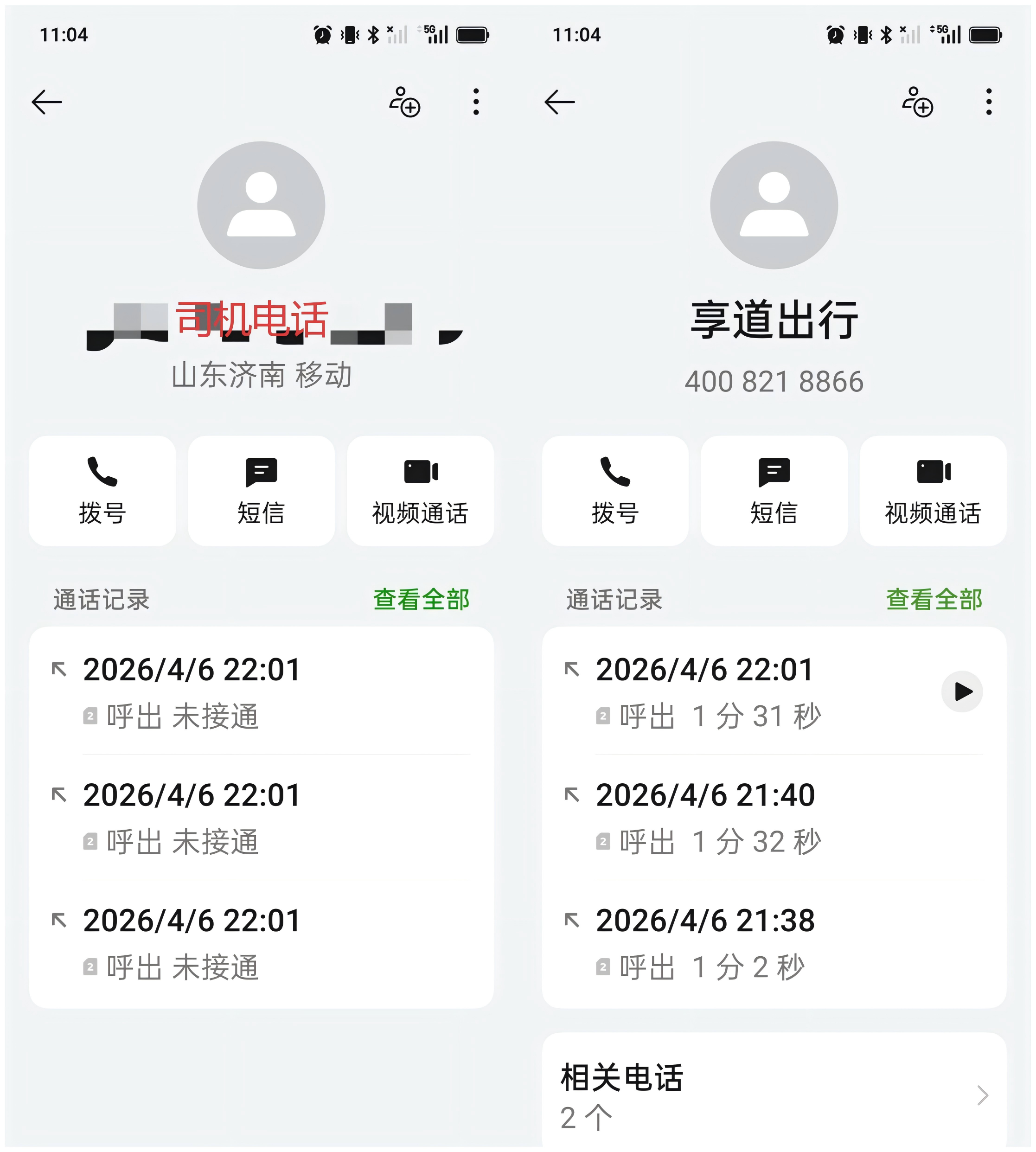
Task: Open the three-dot overflow menu on right screen
Action: coord(989,102)
